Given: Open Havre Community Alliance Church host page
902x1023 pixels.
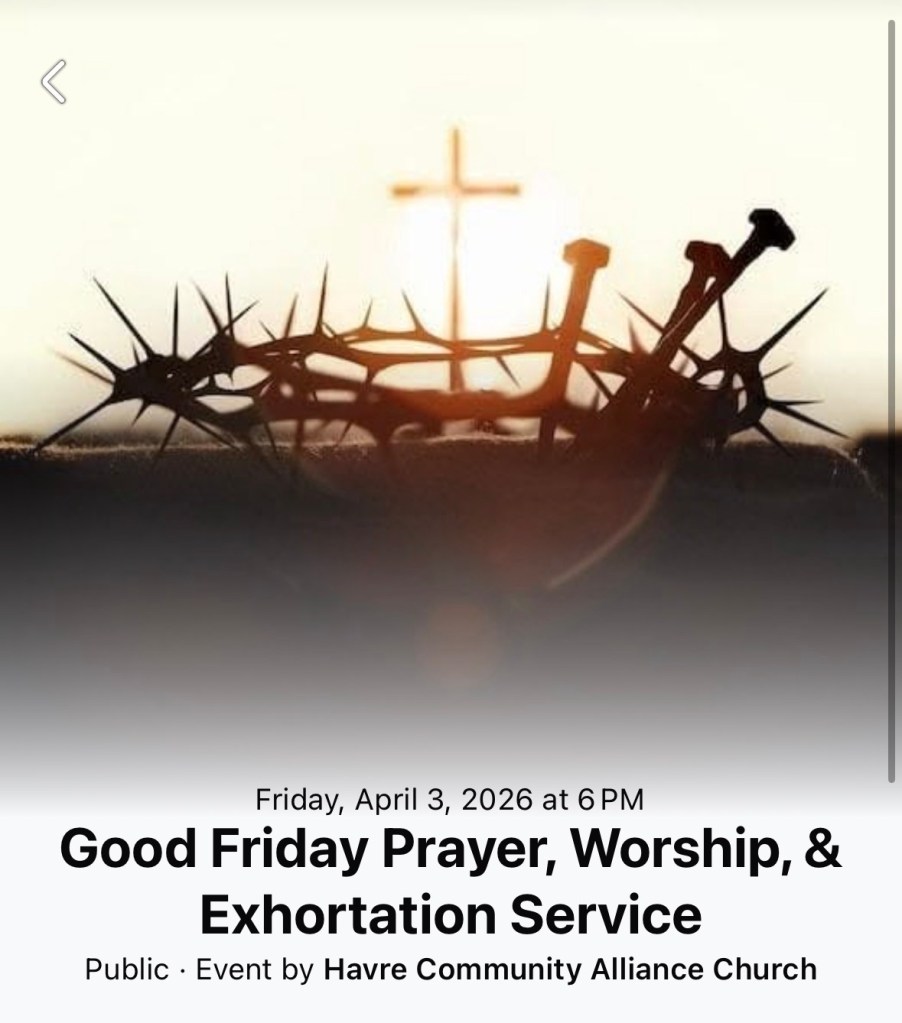Looking at the screenshot, I should pyautogui.click(x=569, y=969).
